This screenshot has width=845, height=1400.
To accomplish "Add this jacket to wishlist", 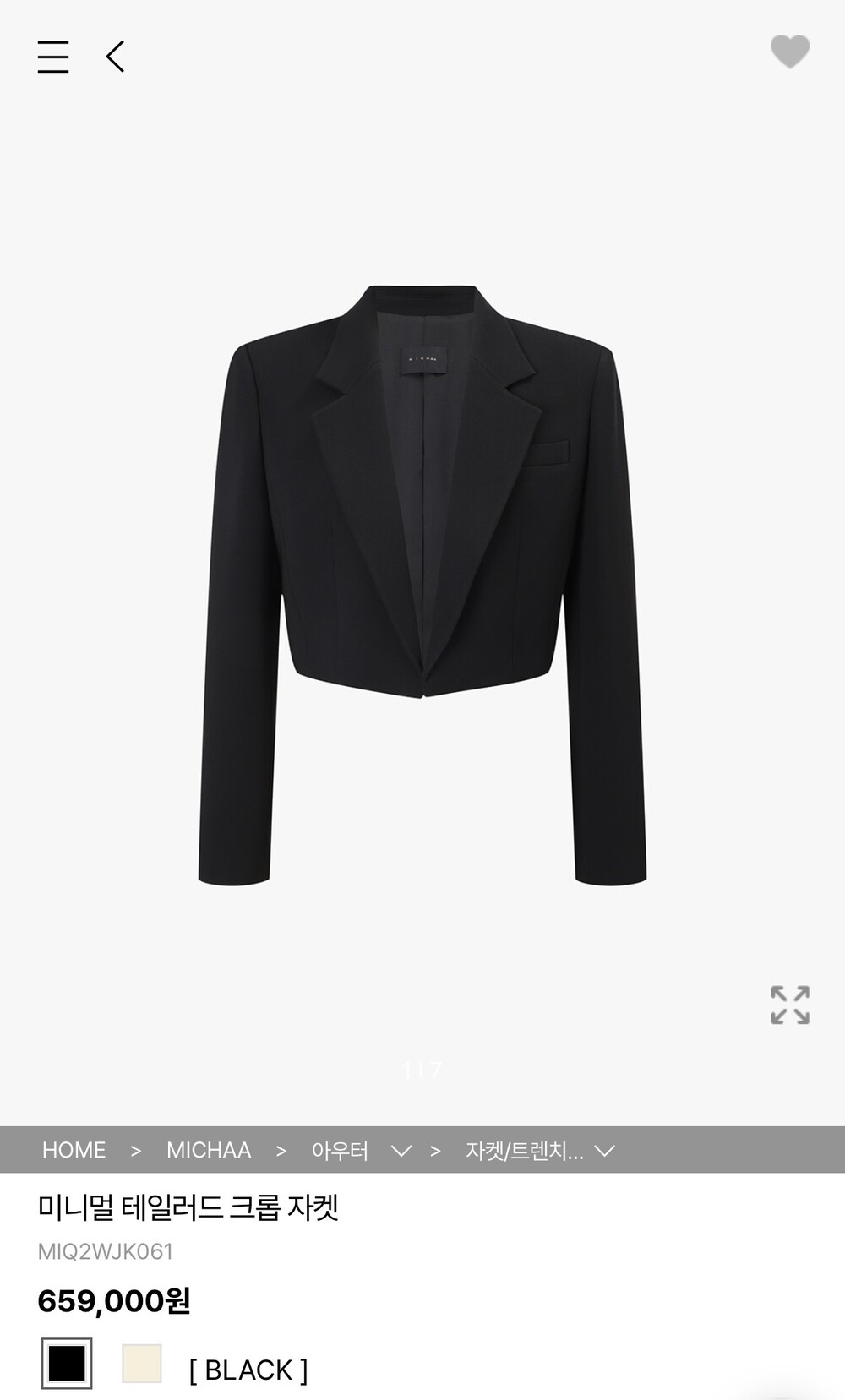I will tap(790, 52).
